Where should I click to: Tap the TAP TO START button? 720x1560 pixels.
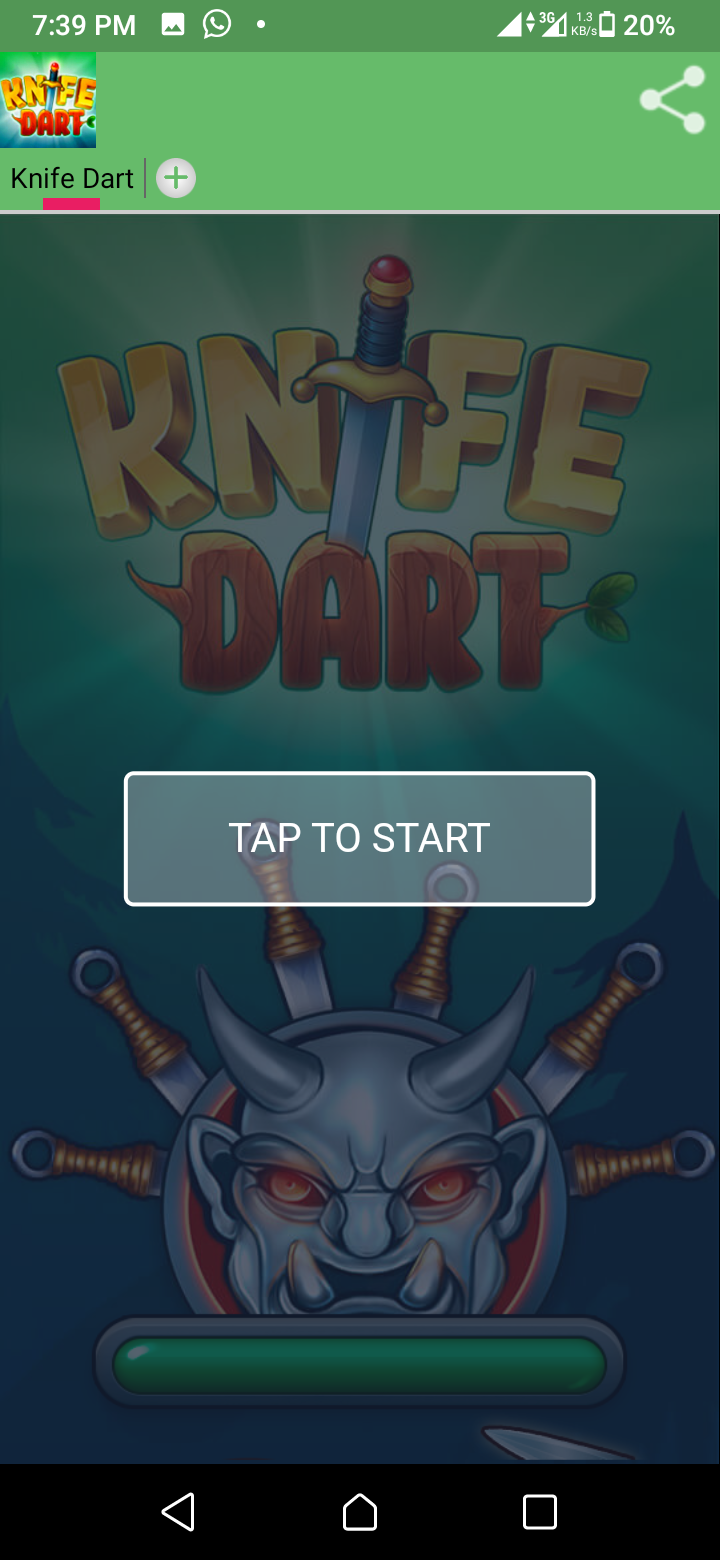click(360, 839)
